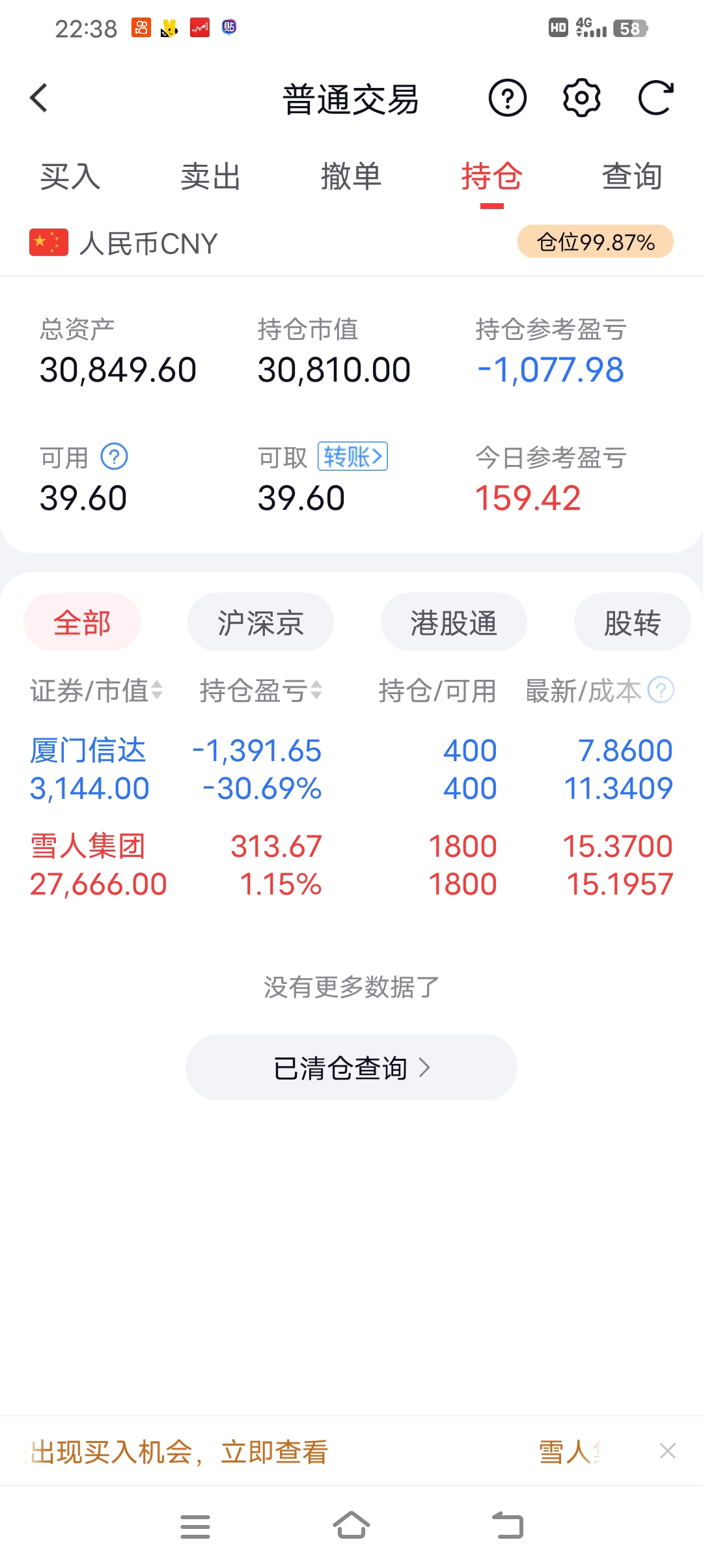View the 立即查看 buy opportunity

click(x=273, y=1452)
